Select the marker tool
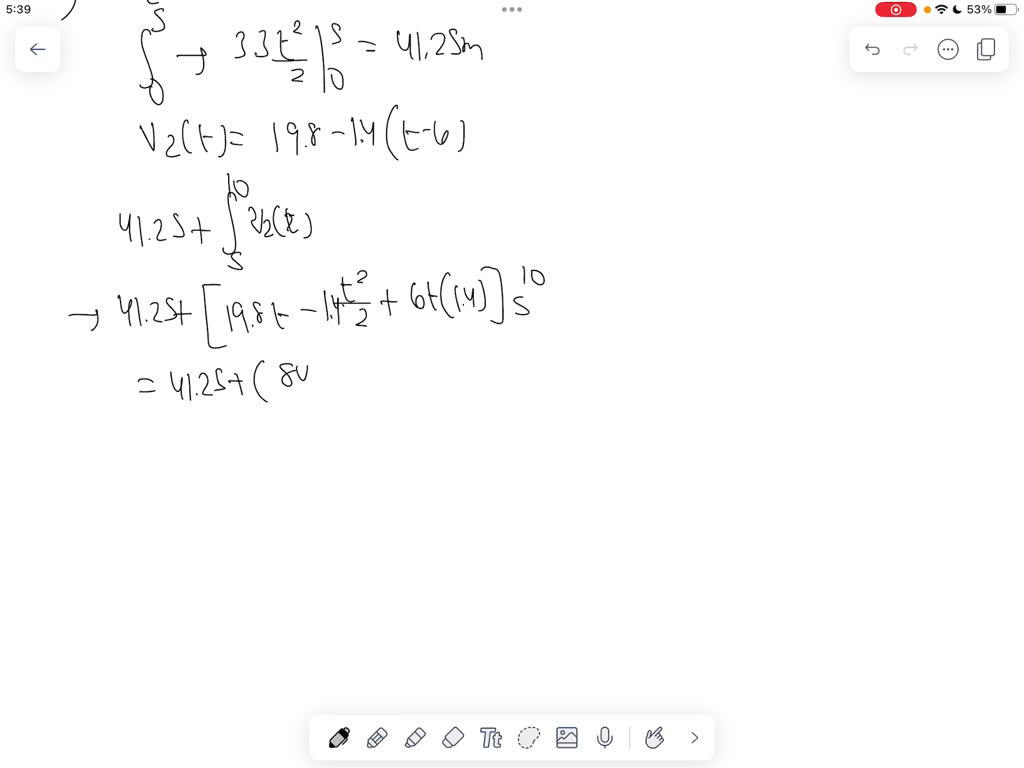This screenshot has width=1024, height=768. click(x=377, y=738)
